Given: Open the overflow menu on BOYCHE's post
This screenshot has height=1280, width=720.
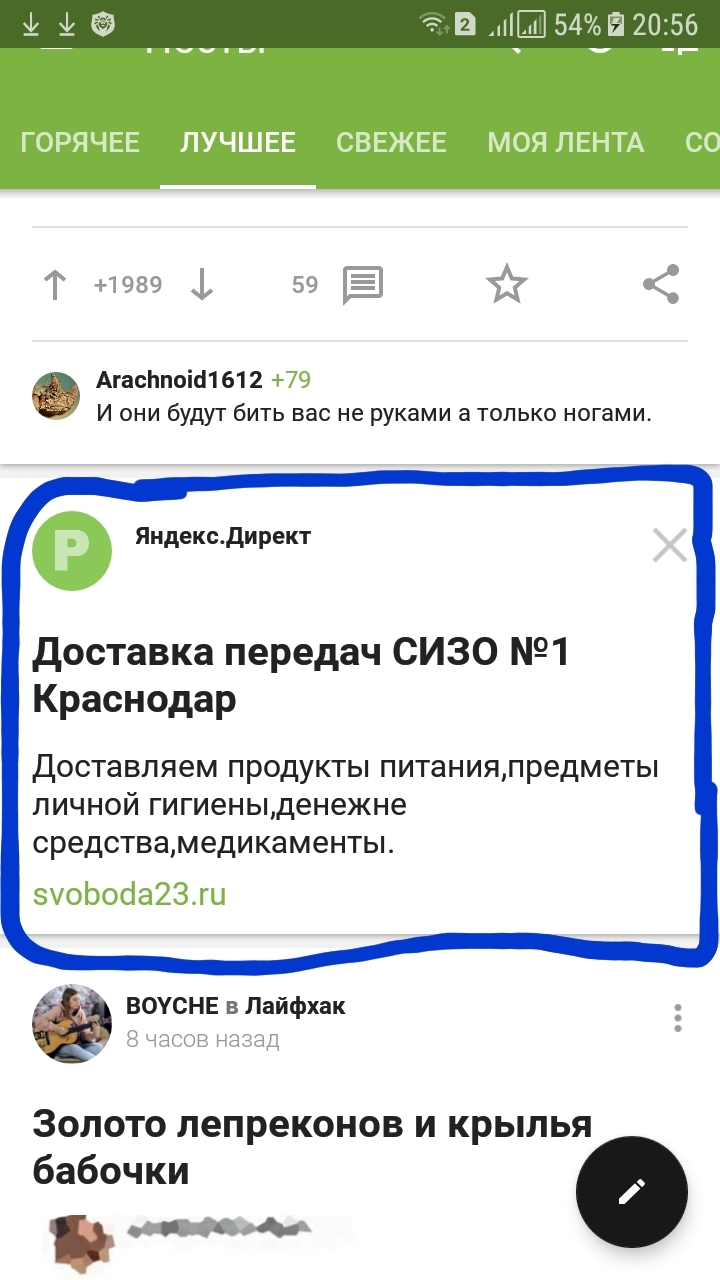Looking at the screenshot, I should [678, 1018].
